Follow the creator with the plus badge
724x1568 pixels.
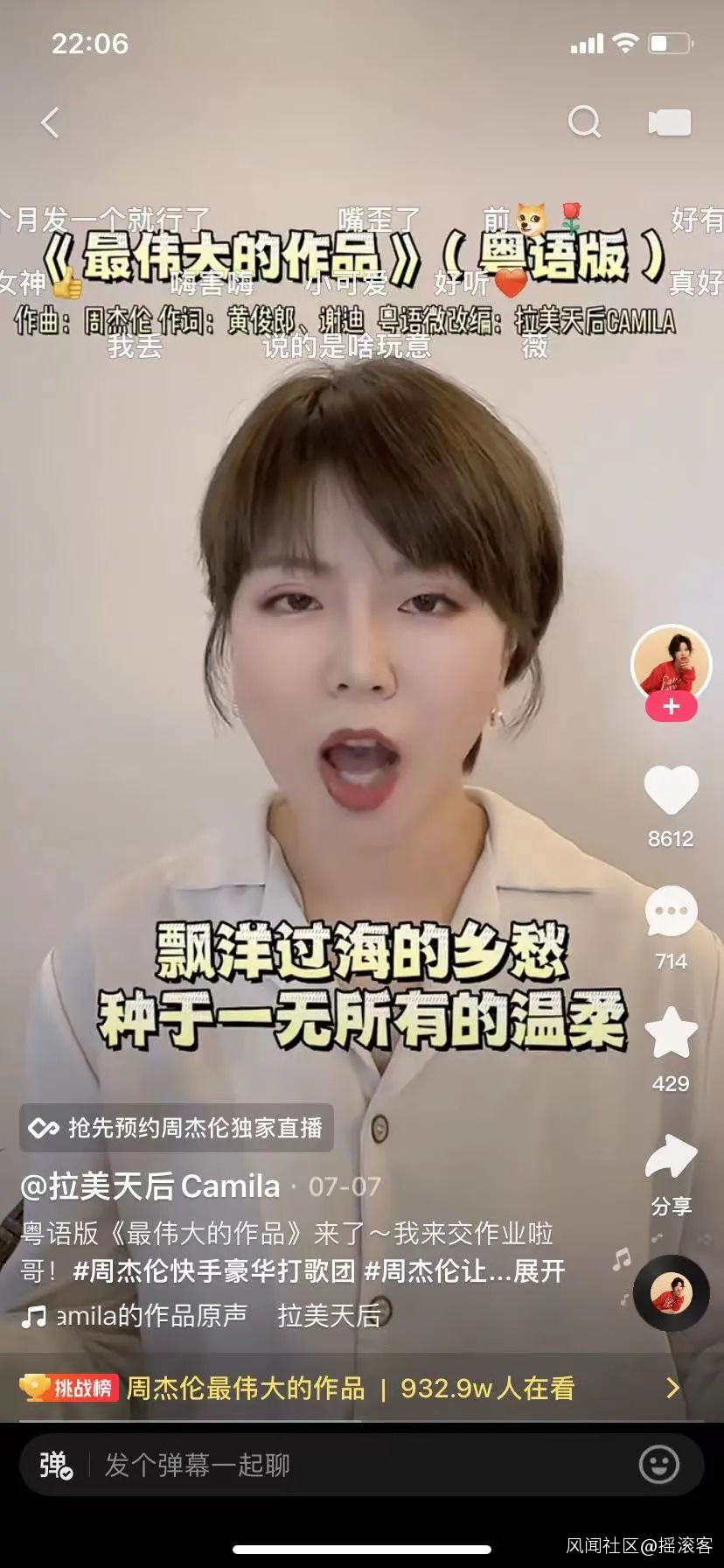(x=671, y=706)
